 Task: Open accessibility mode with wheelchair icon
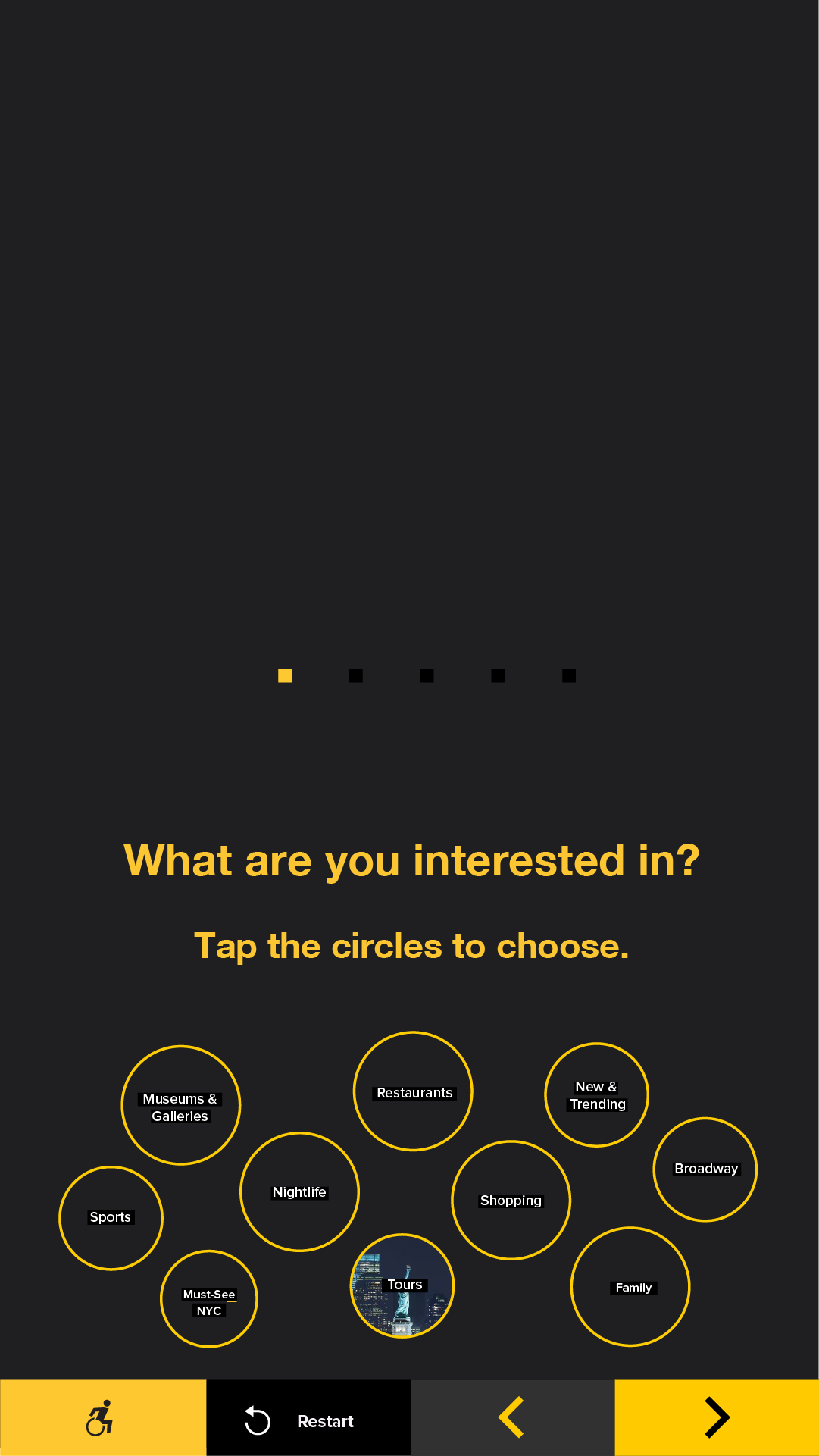click(103, 1417)
